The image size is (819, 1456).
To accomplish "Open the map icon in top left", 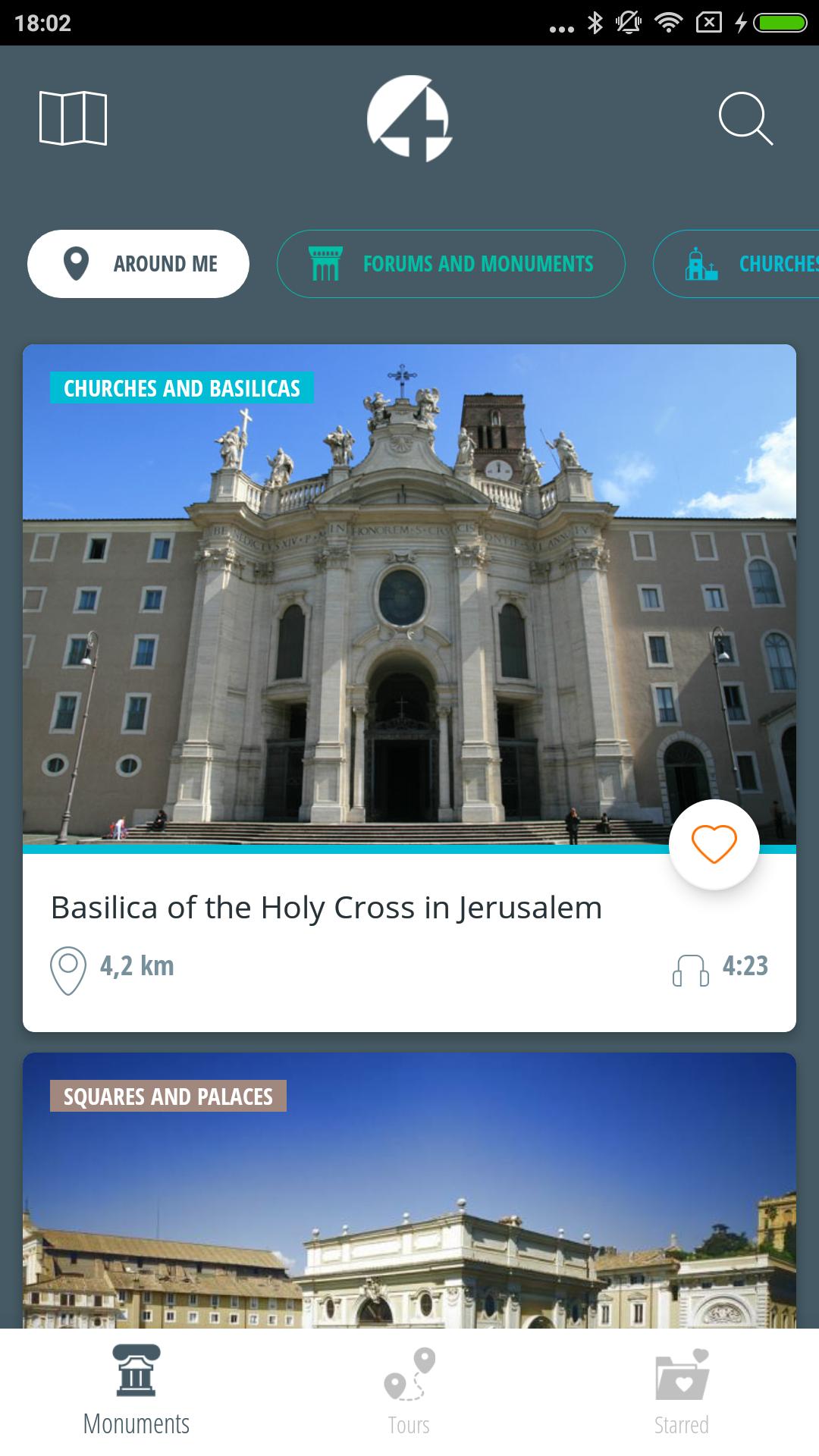I will (73, 118).
